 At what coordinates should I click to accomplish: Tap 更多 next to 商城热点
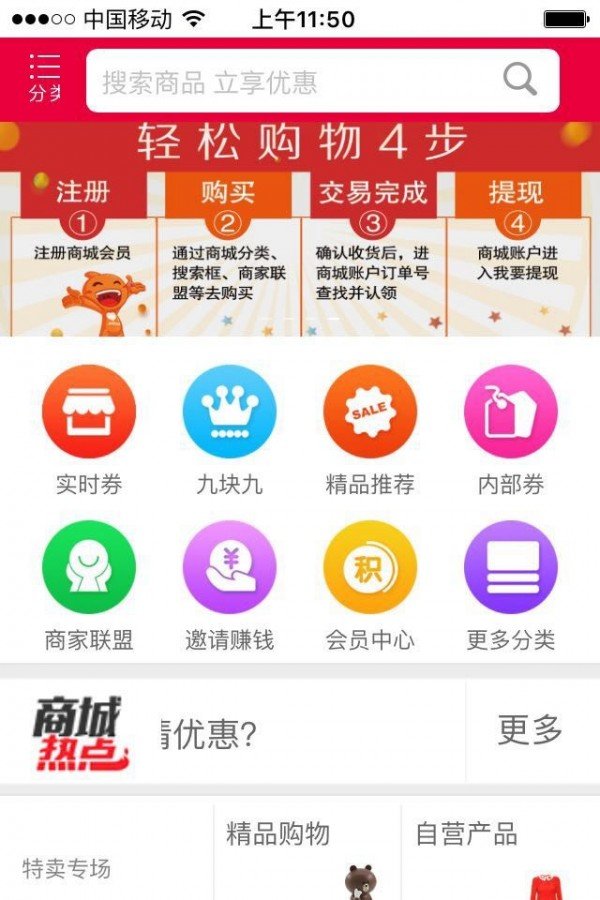(530, 731)
